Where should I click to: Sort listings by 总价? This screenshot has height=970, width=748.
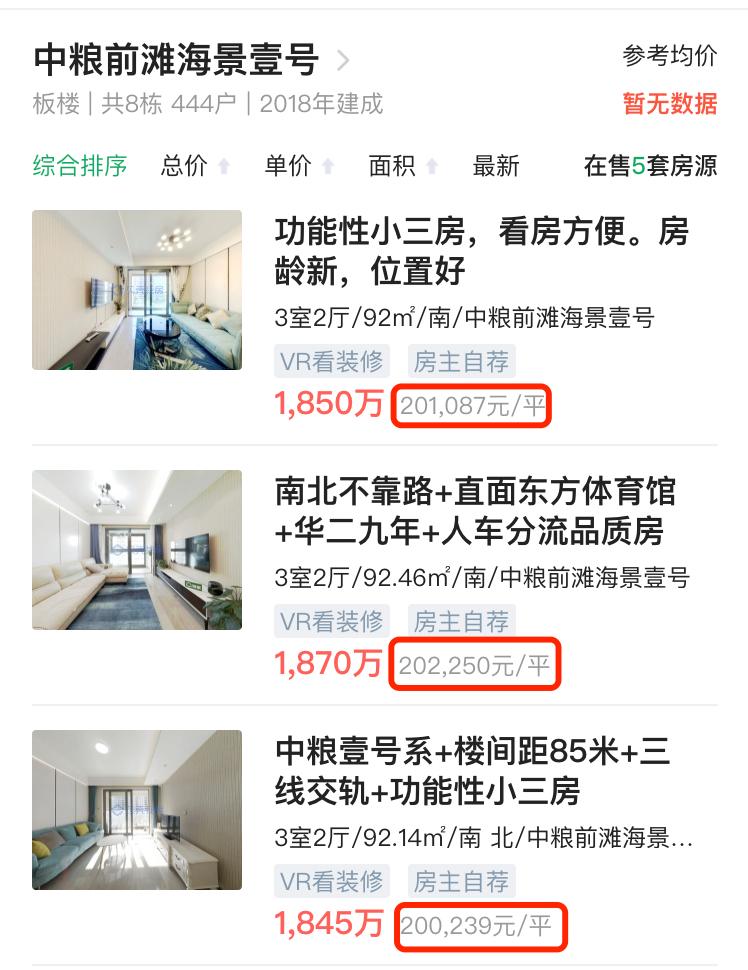pos(195,166)
